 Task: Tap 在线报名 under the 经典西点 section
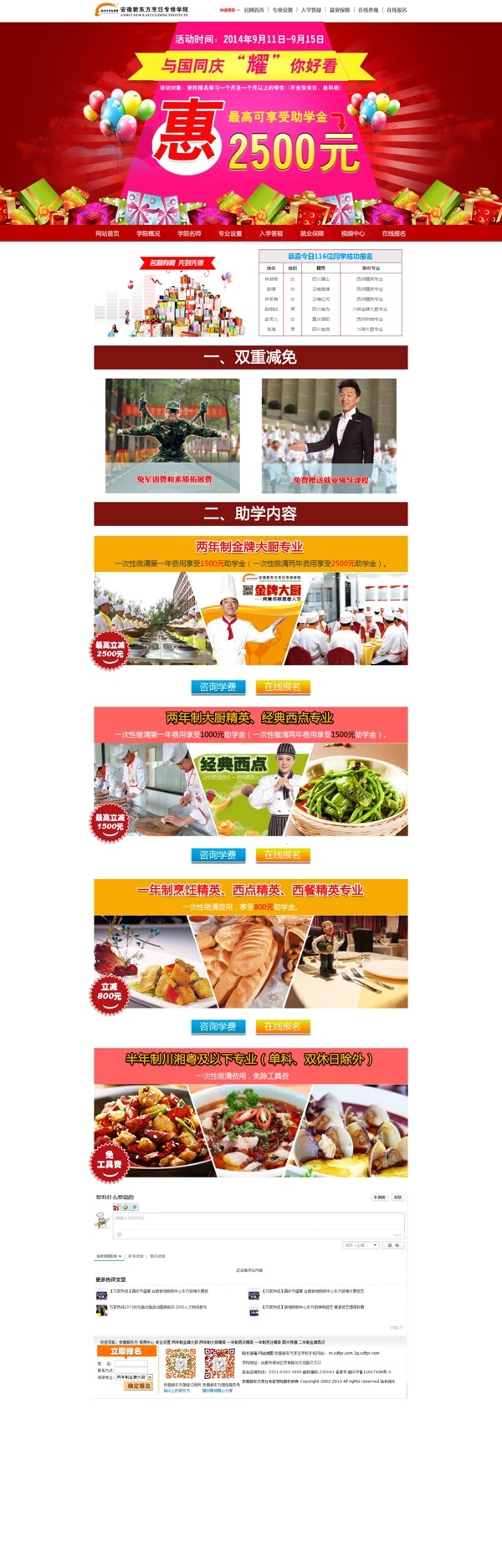point(283,855)
